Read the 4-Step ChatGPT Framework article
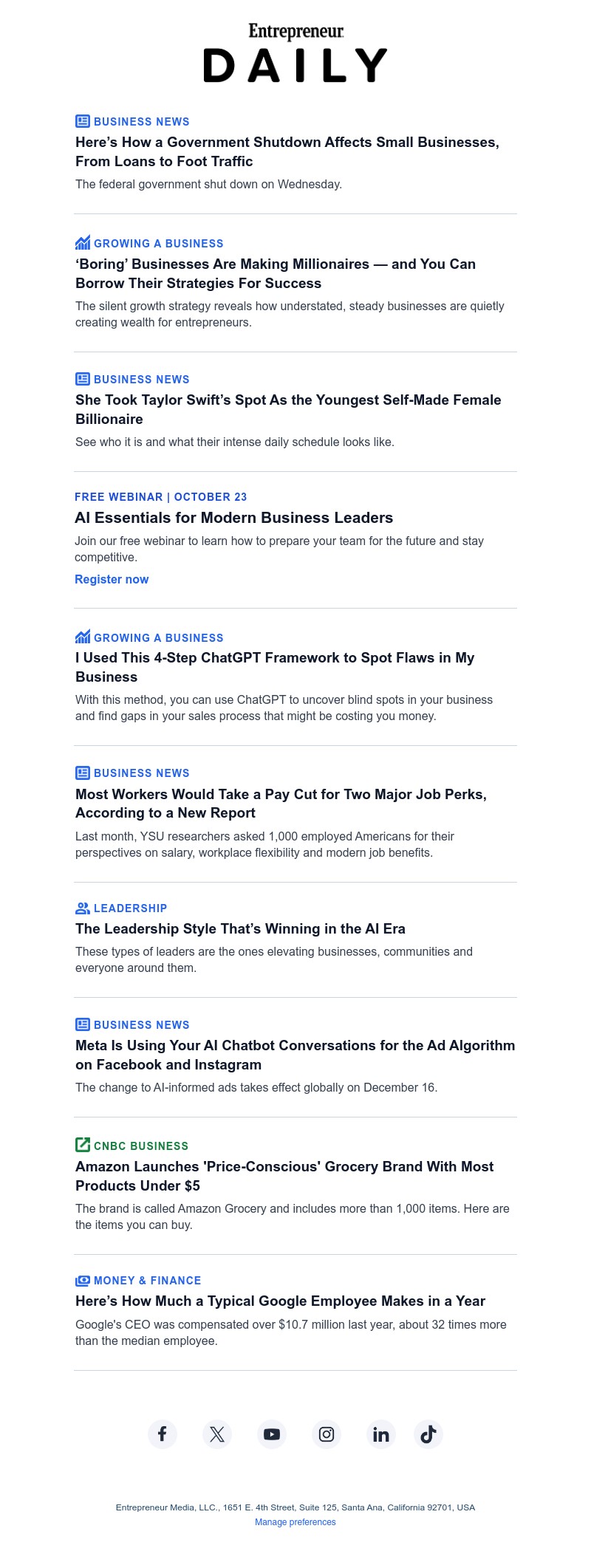591x1568 pixels. (x=275, y=667)
